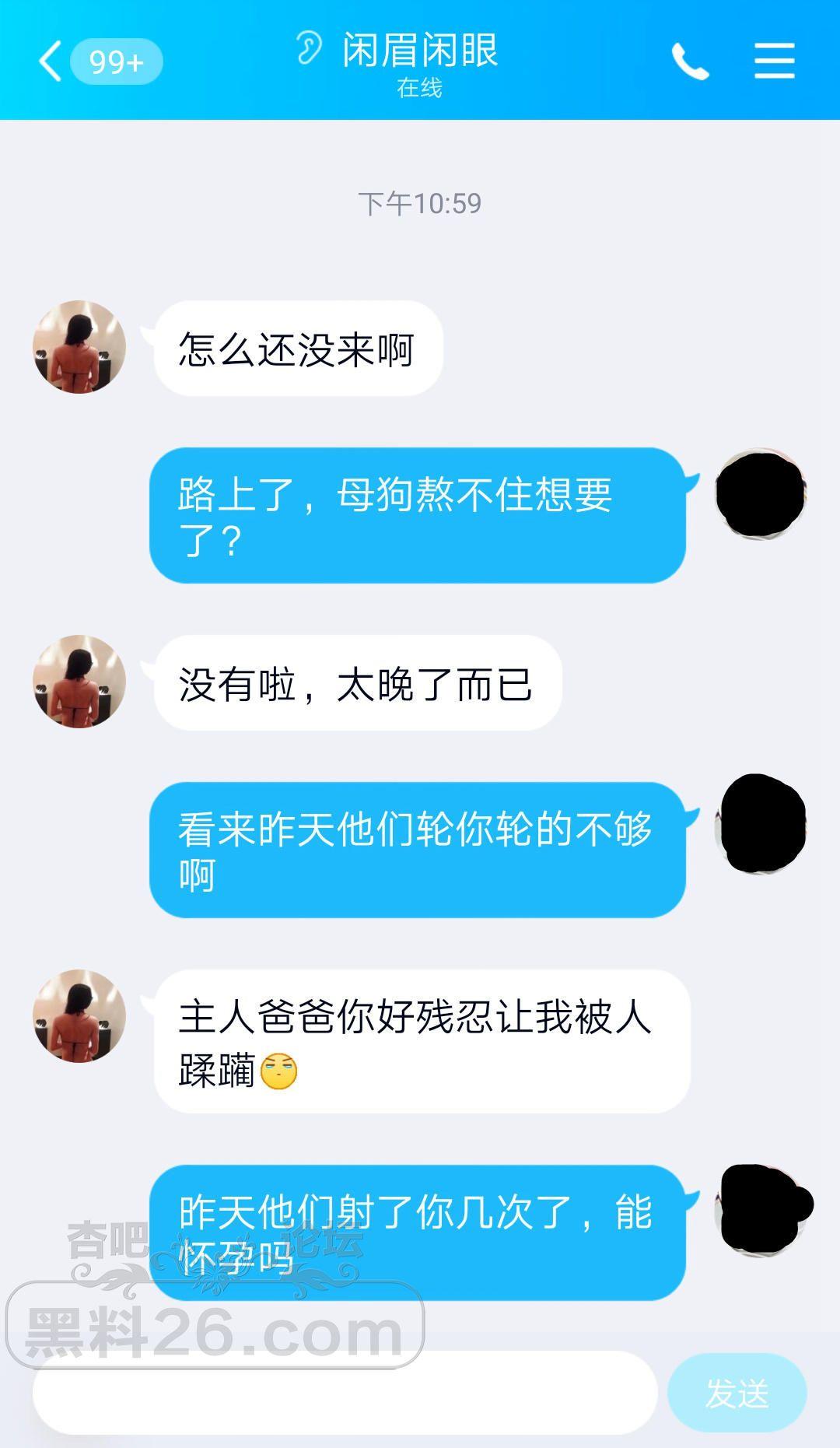Viewport: 840px width, 1448px height.
Task: Tap the 发送 send button
Action: (737, 1392)
